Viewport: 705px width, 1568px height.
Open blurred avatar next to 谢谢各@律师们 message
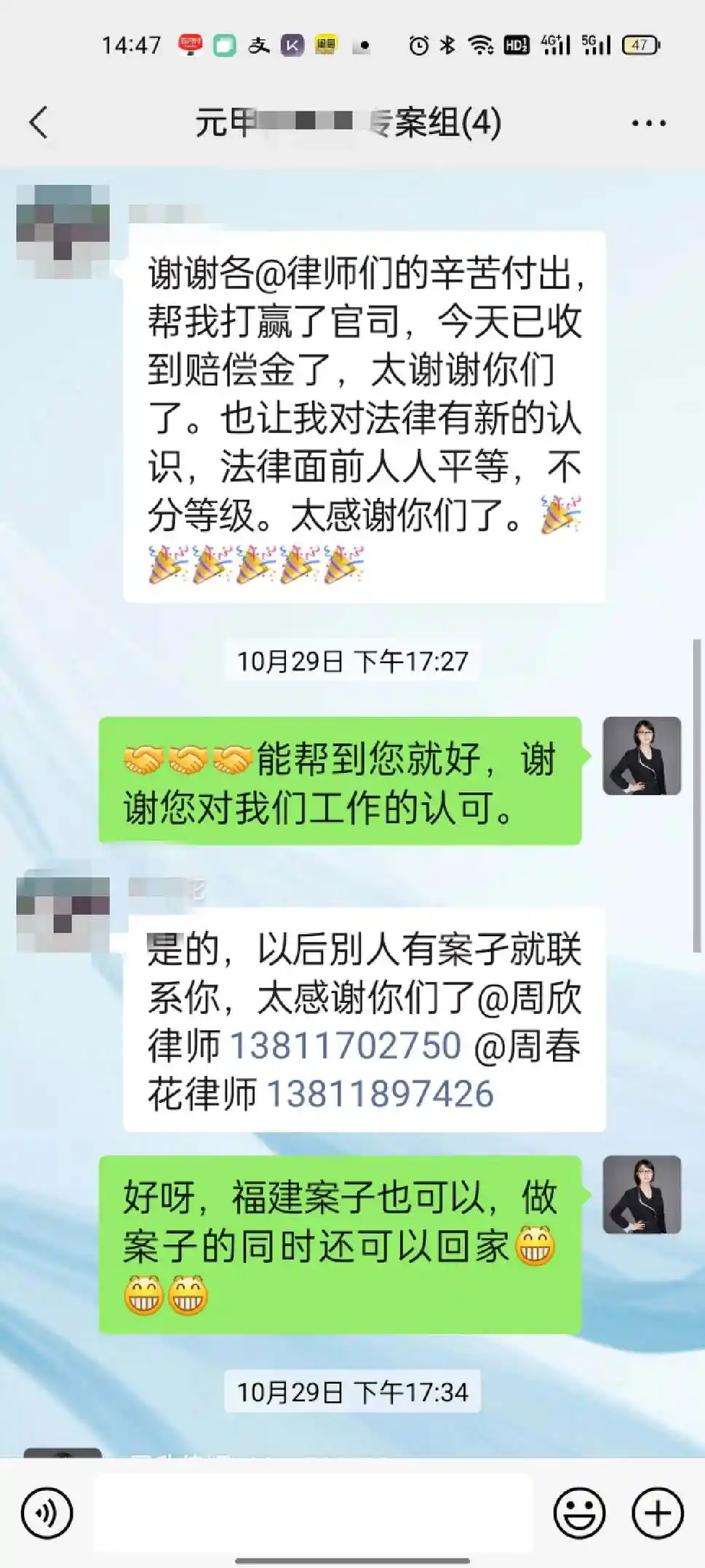point(63,231)
